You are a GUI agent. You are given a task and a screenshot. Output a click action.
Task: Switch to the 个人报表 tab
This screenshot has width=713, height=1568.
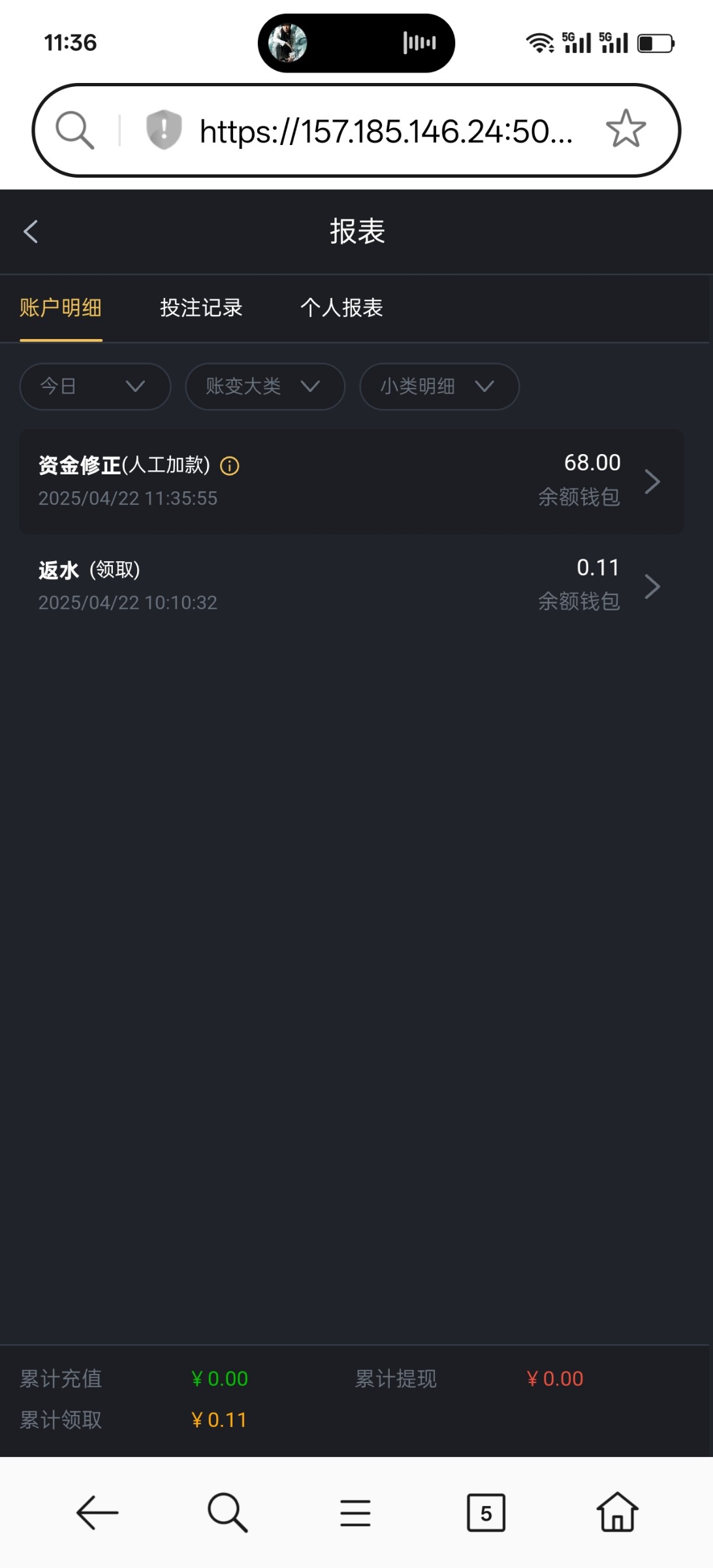[341, 308]
